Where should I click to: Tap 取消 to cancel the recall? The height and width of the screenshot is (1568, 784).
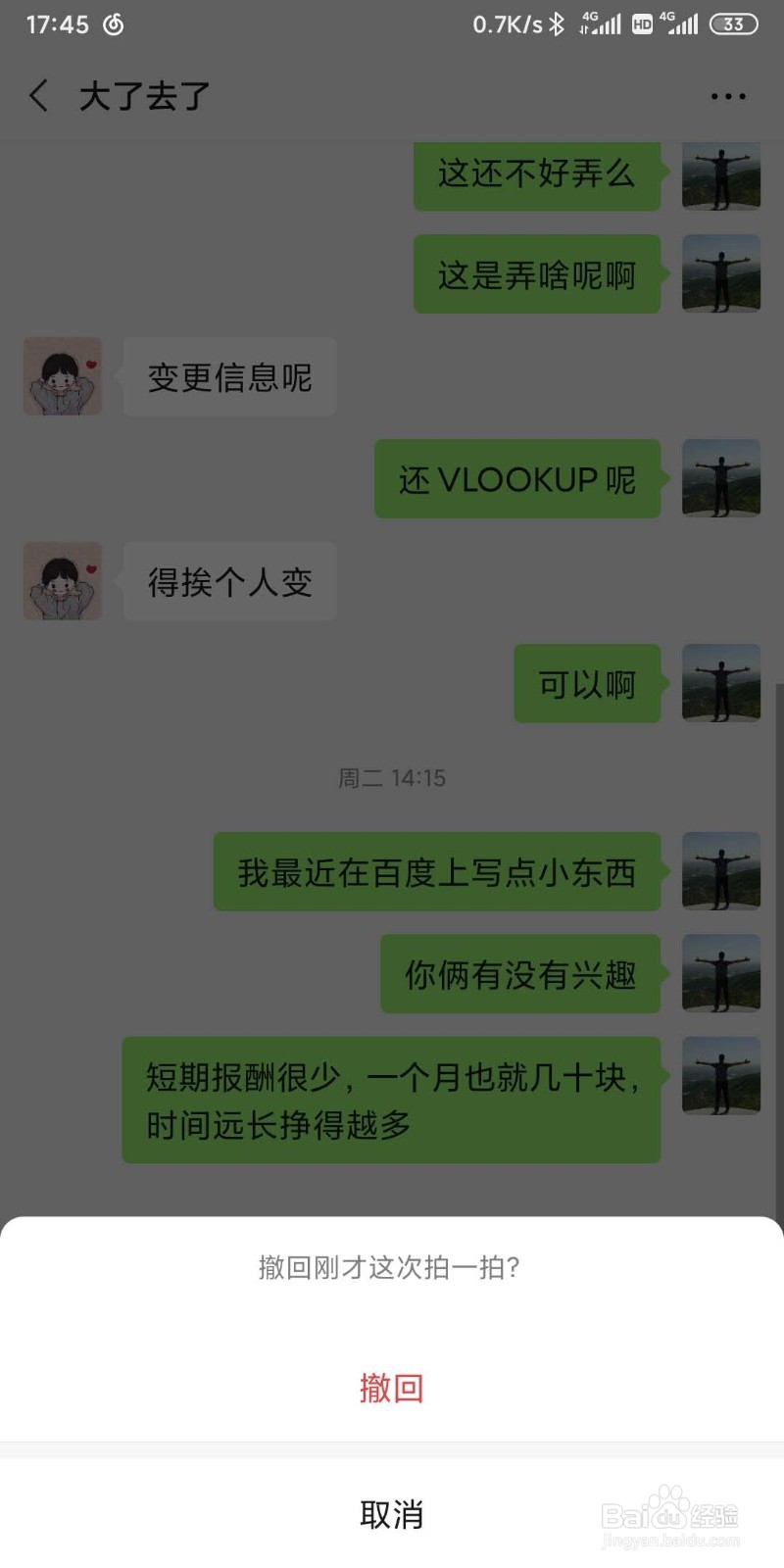coord(391,1514)
